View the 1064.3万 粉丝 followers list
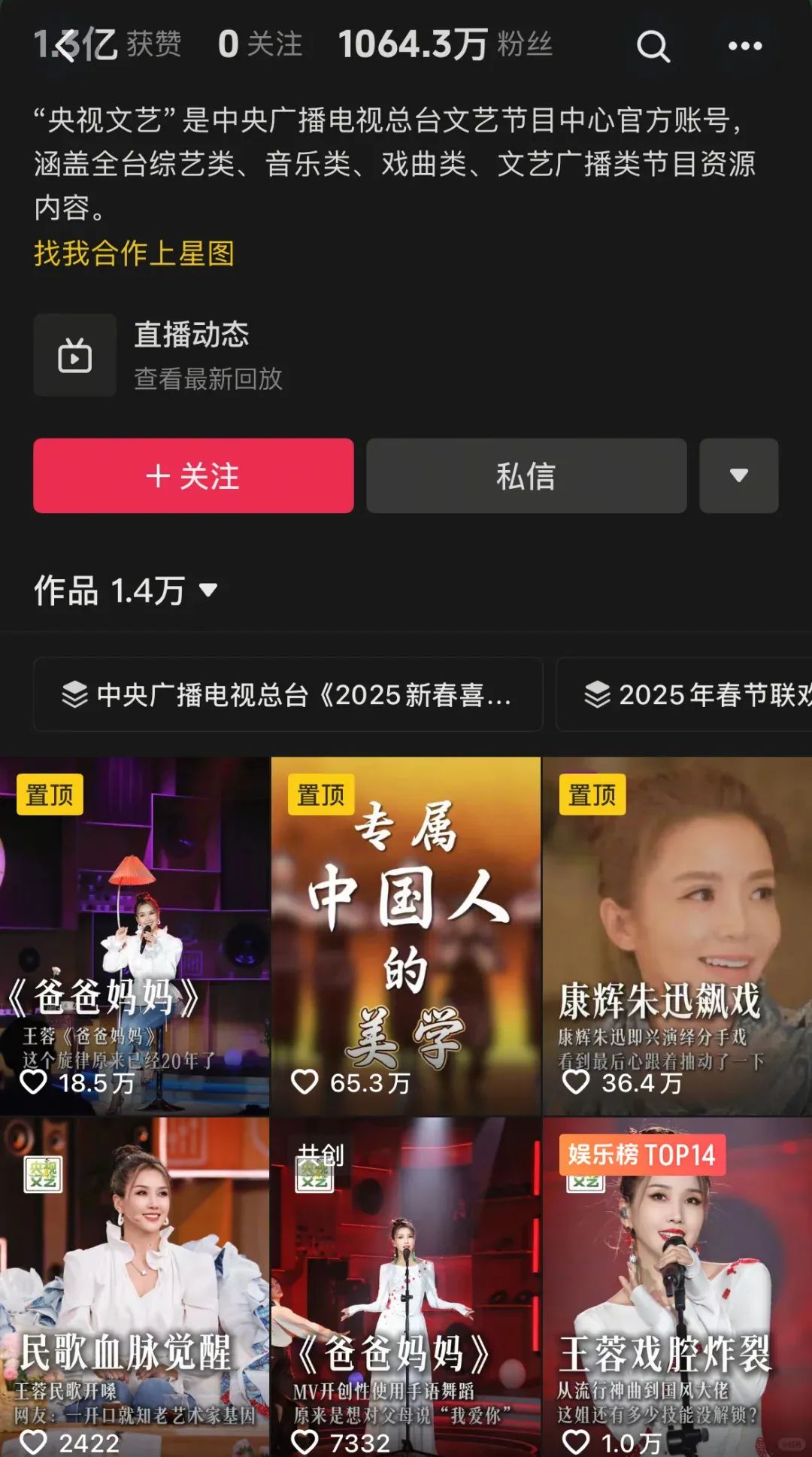Viewport: 812px width, 1457px height. click(x=445, y=44)
